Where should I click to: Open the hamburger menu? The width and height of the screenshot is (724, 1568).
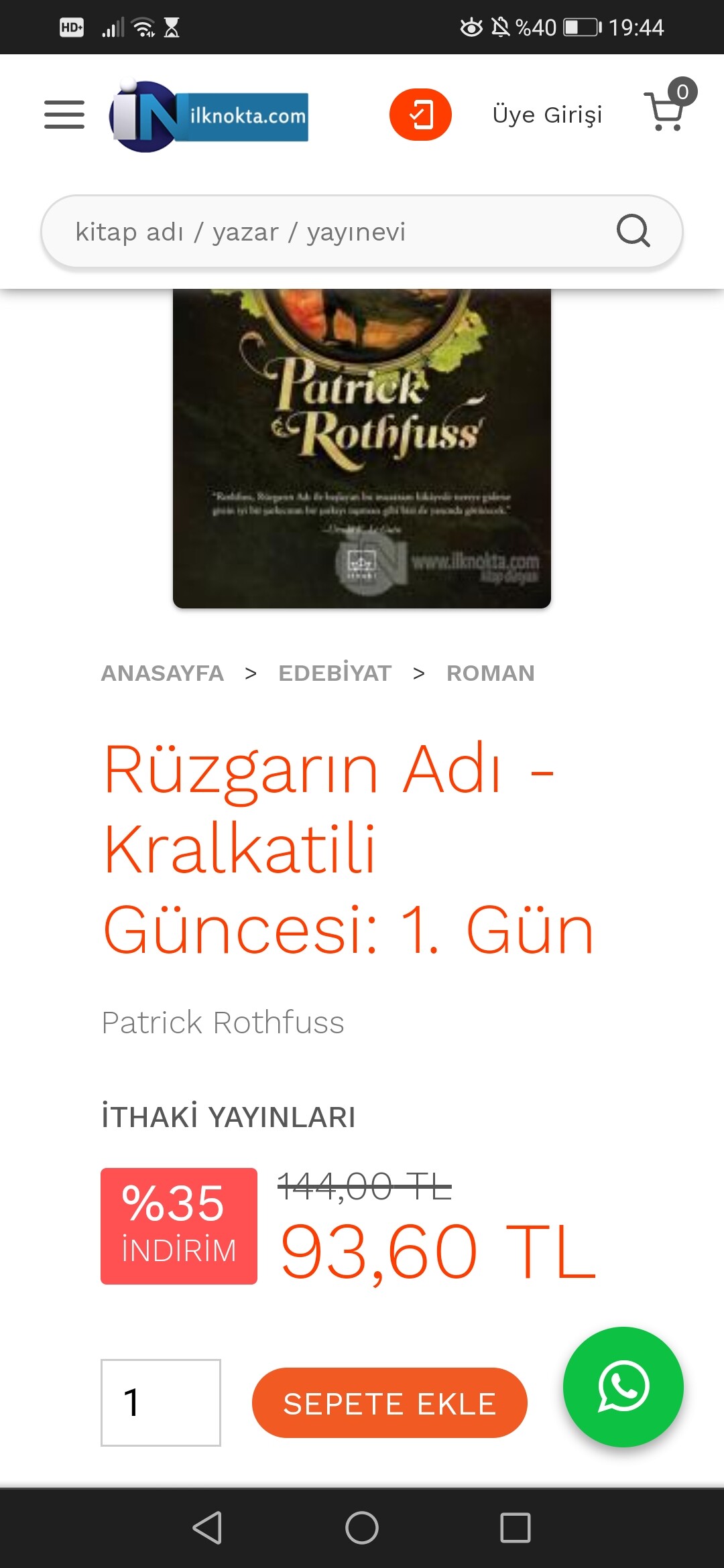64,115
